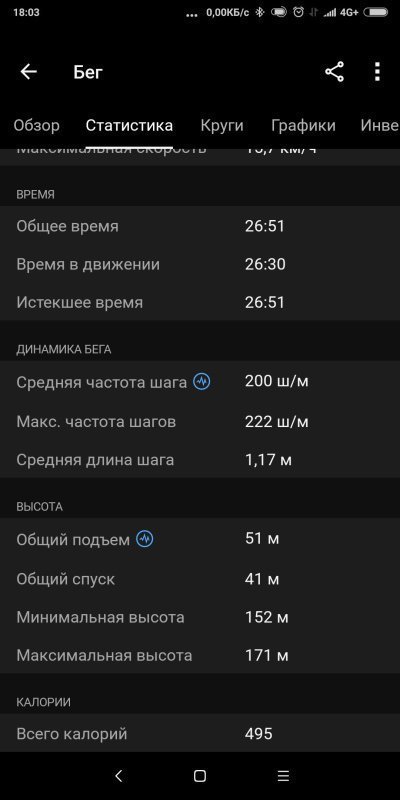The width and height of the screenshot is (400, 800).
Task: Tap the system home button
Action: (200, 776)
